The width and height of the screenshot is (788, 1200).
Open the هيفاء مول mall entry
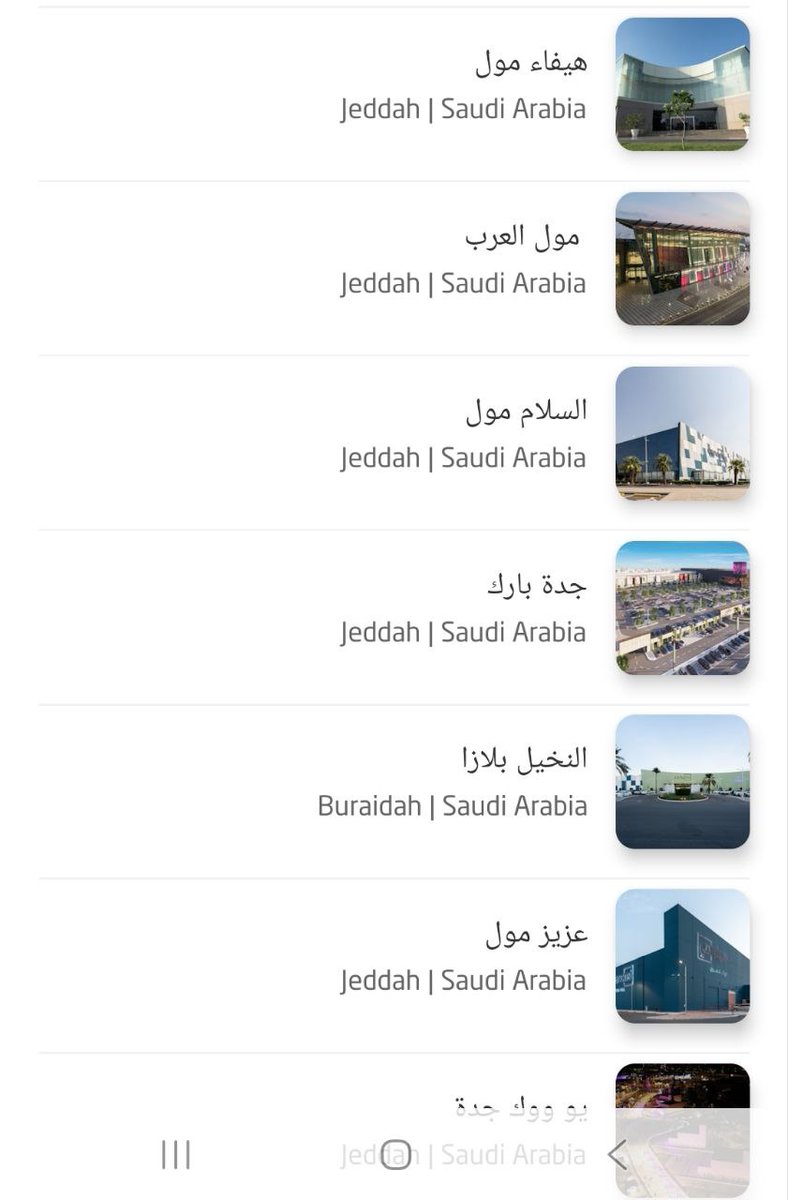(x=530, y=64)
